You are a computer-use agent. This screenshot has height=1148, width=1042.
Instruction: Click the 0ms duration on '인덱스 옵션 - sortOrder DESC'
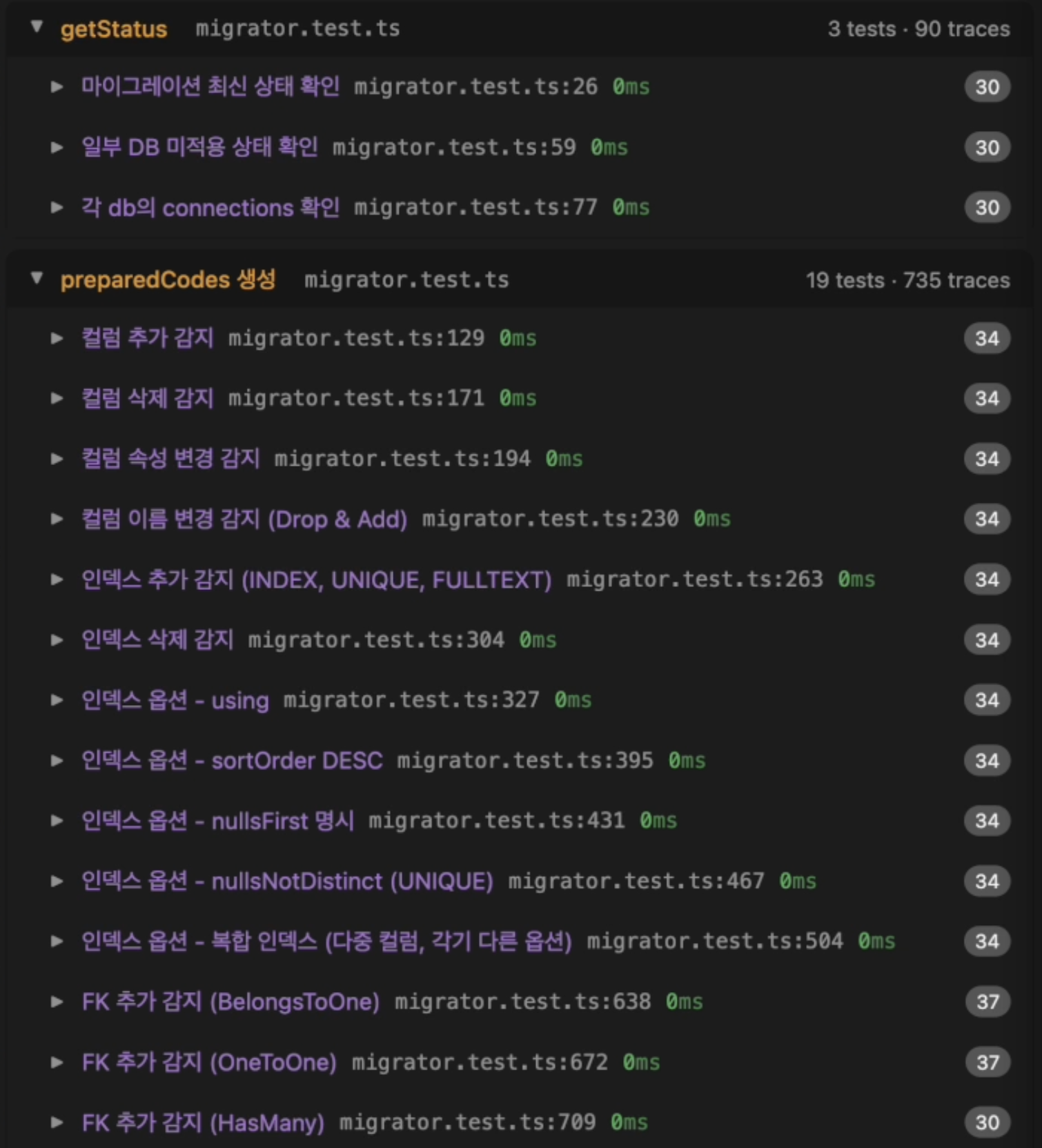tap(687, 760)
